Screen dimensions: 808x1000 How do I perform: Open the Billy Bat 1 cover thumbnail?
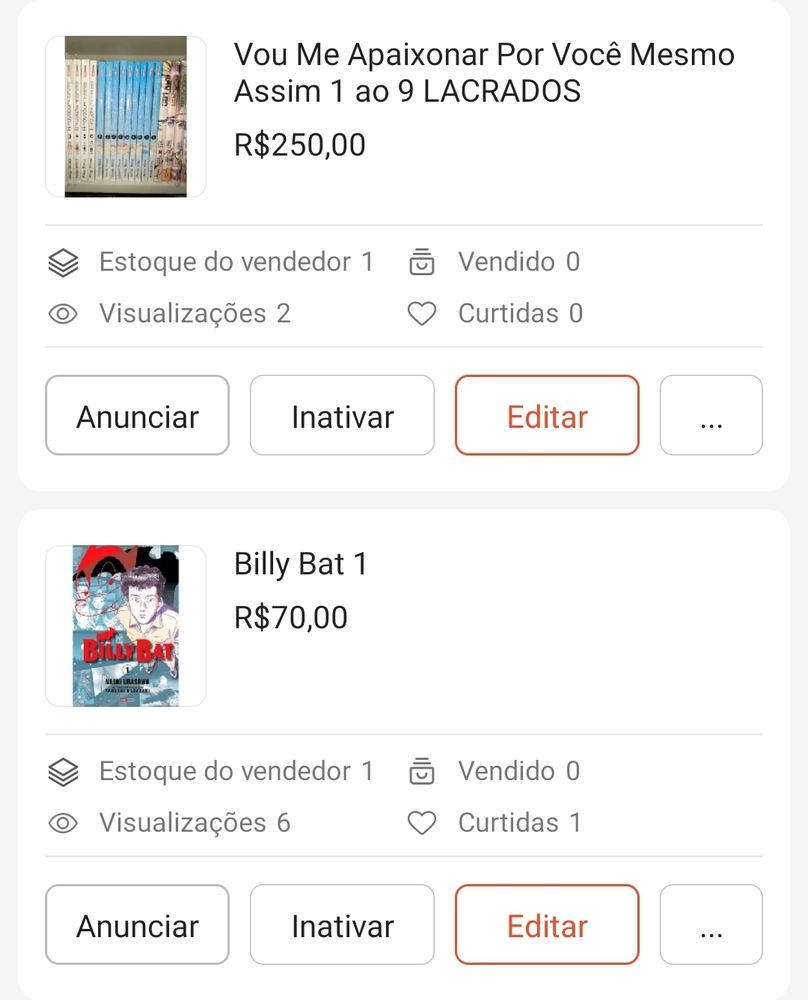126,626
